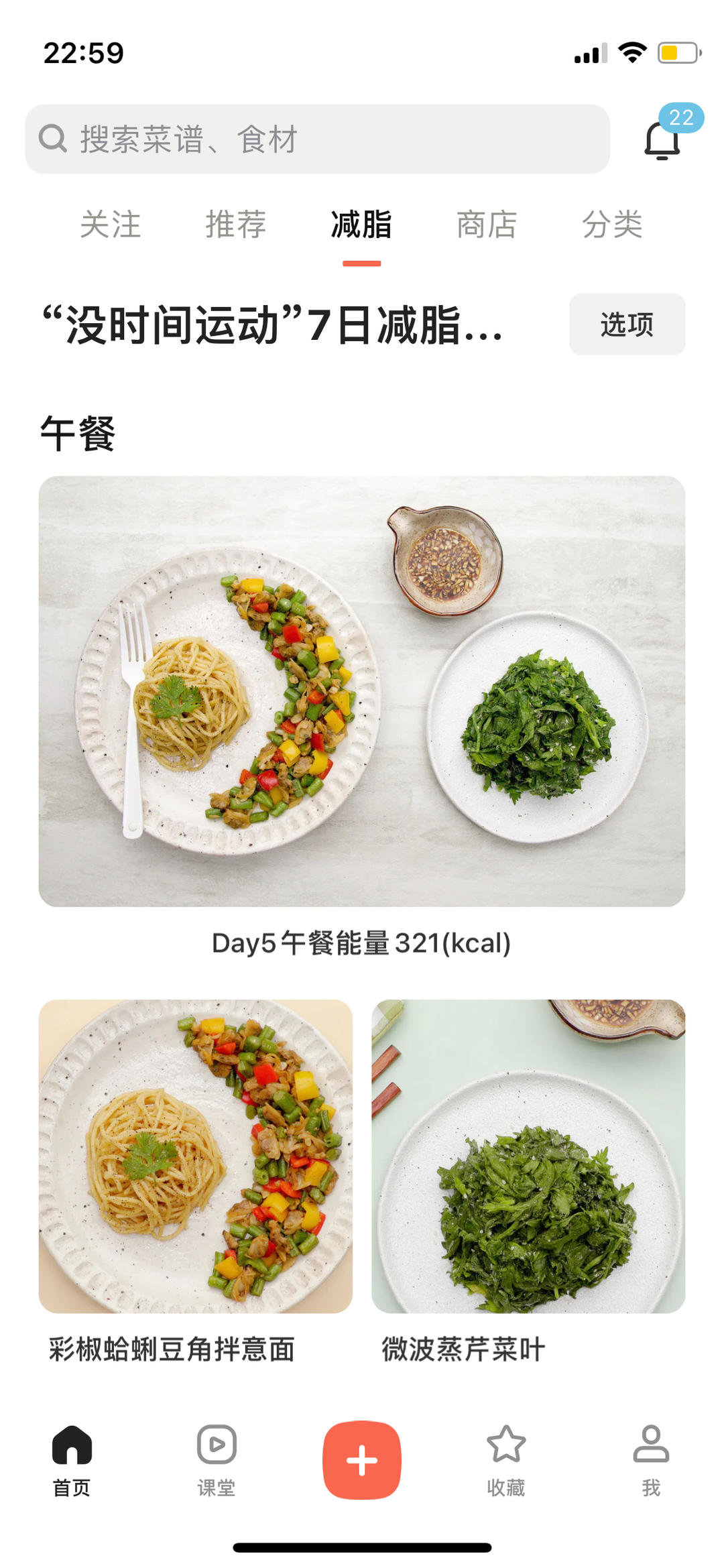
Task: Select the 减脂 tab
Action: tap(361, 225)
